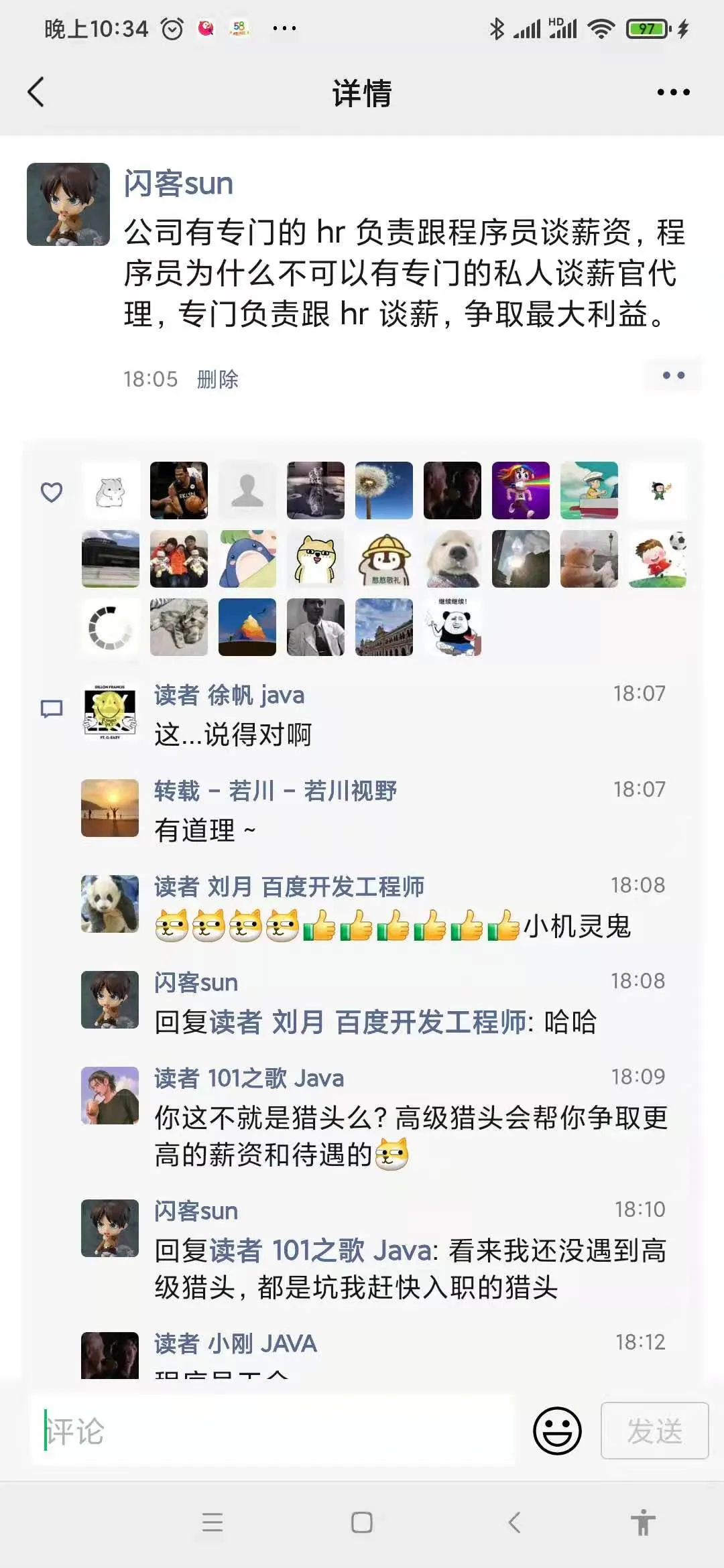
Task: Tap the 发送 button
Action: click(654, 1430)
